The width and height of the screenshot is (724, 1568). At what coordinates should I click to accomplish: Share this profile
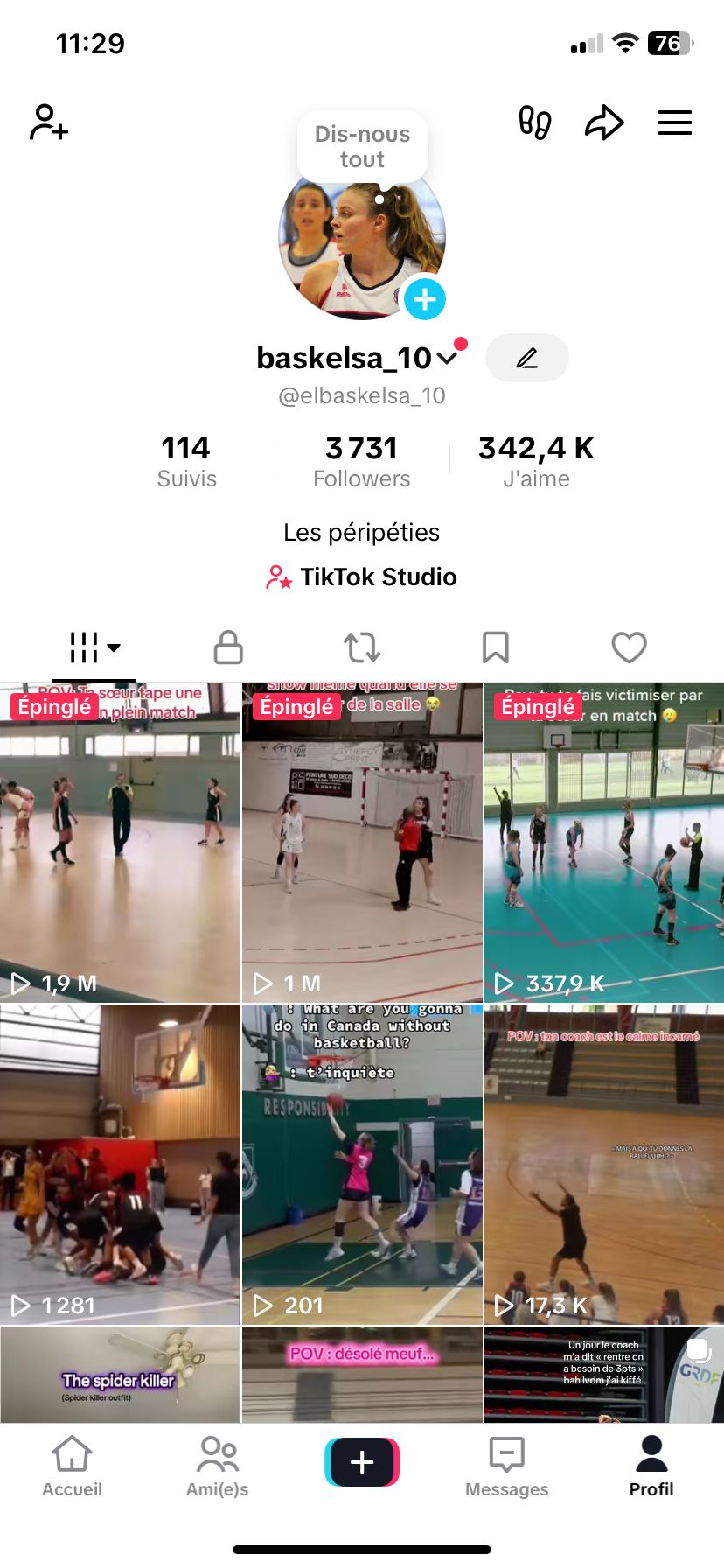click(604, 122)
